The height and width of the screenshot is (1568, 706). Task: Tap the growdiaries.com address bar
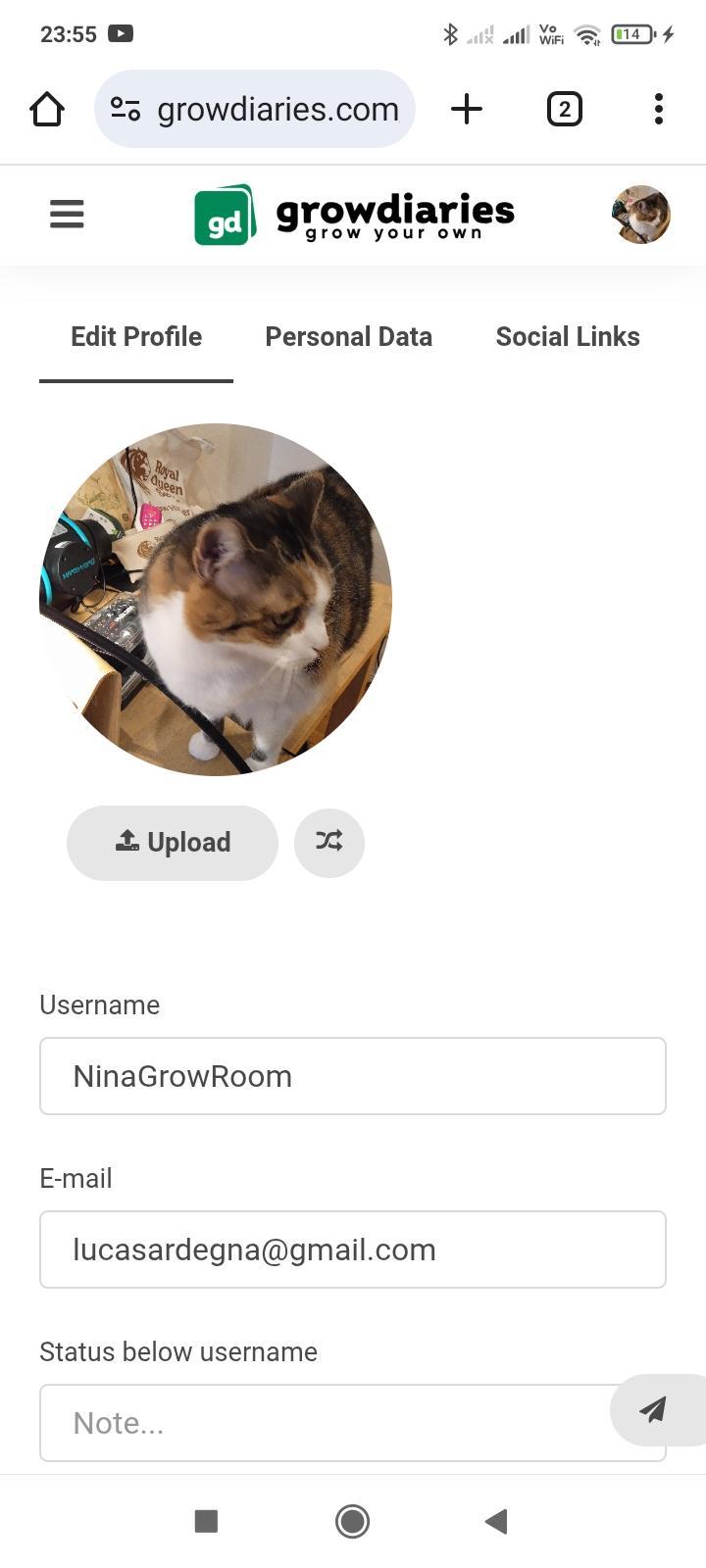255,109
